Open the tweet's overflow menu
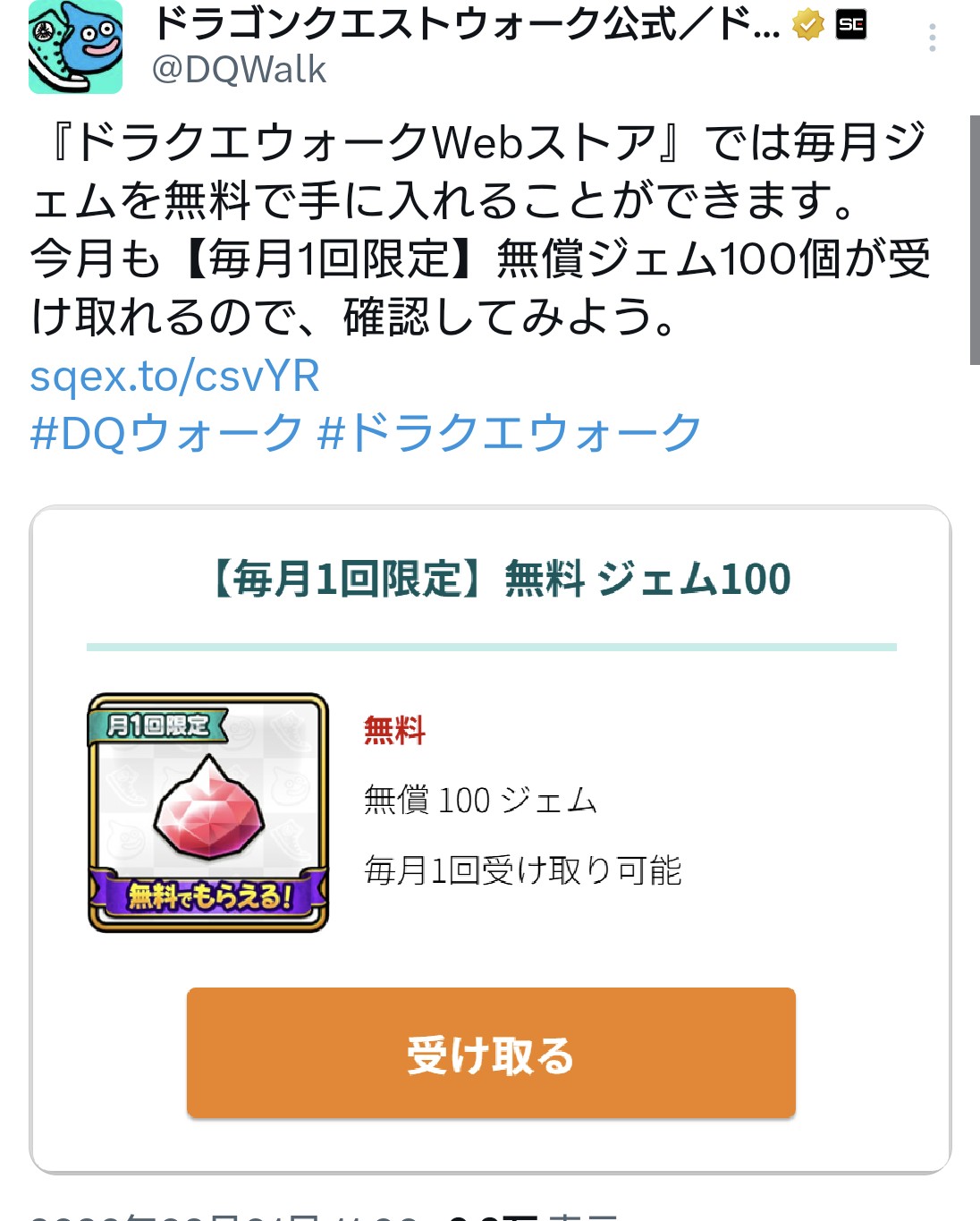This screenshot has width=980, height=1221. (932, 38)
